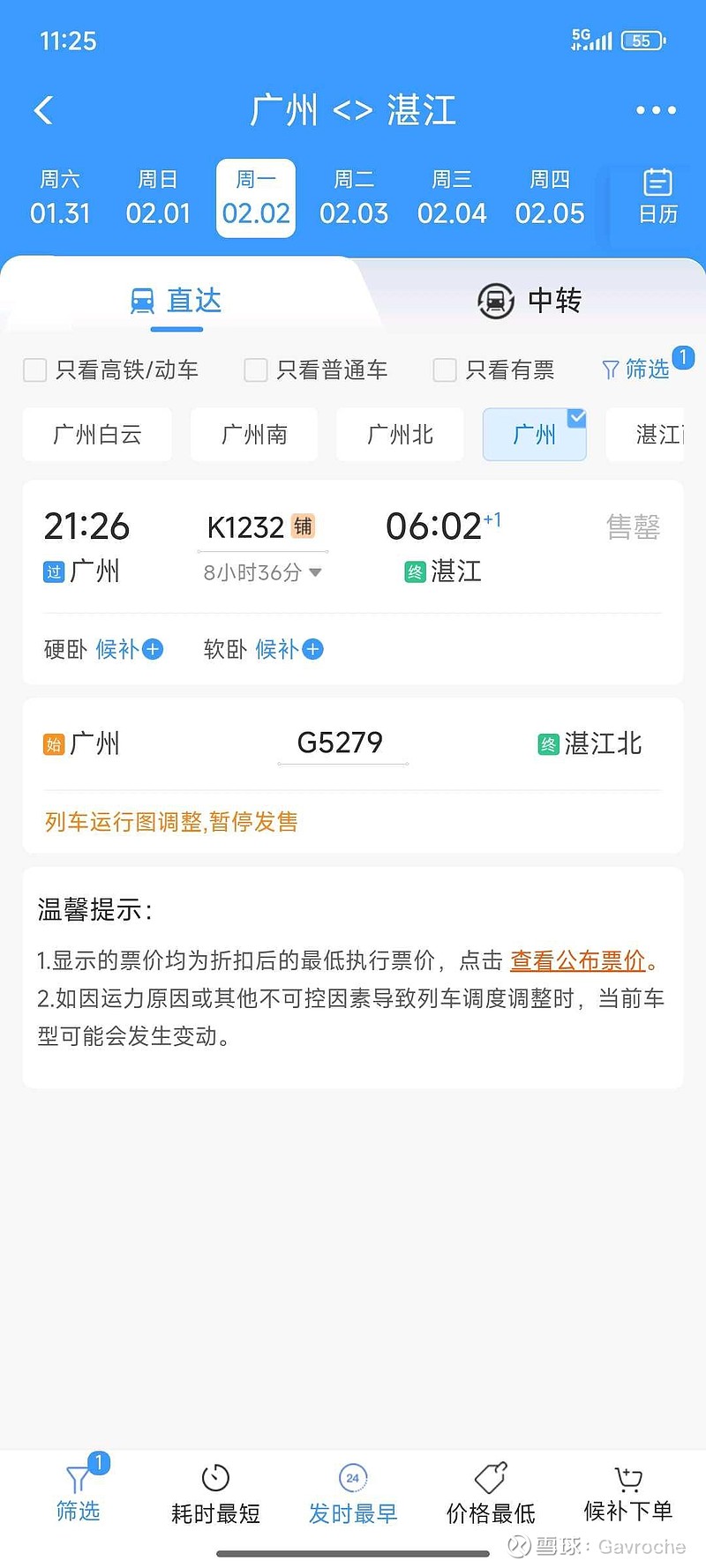Select date 周二 02.03
The height and width of the screenshot is (1568, 706).
pos(354,198)
